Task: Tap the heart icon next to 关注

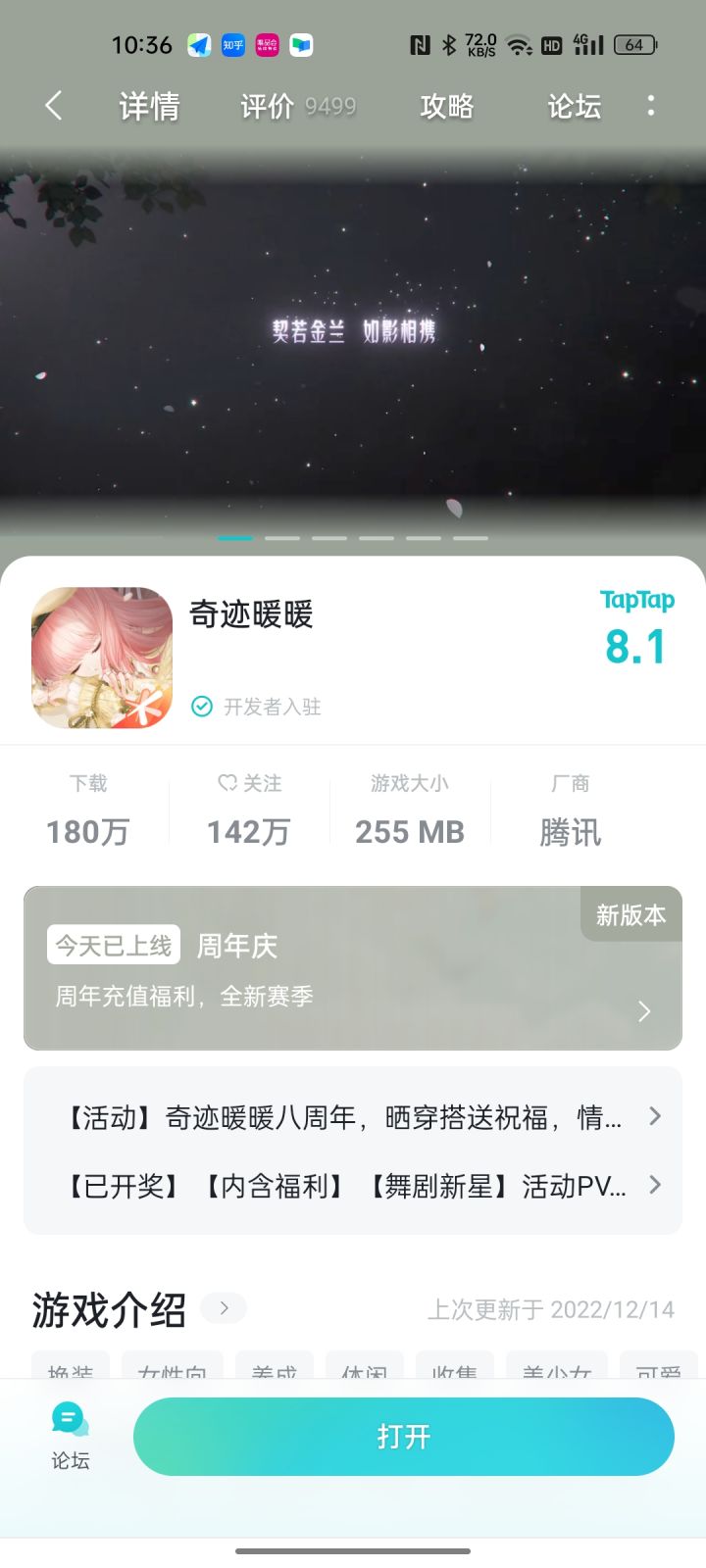Action: pyautogui.click(x=225, y=782)
